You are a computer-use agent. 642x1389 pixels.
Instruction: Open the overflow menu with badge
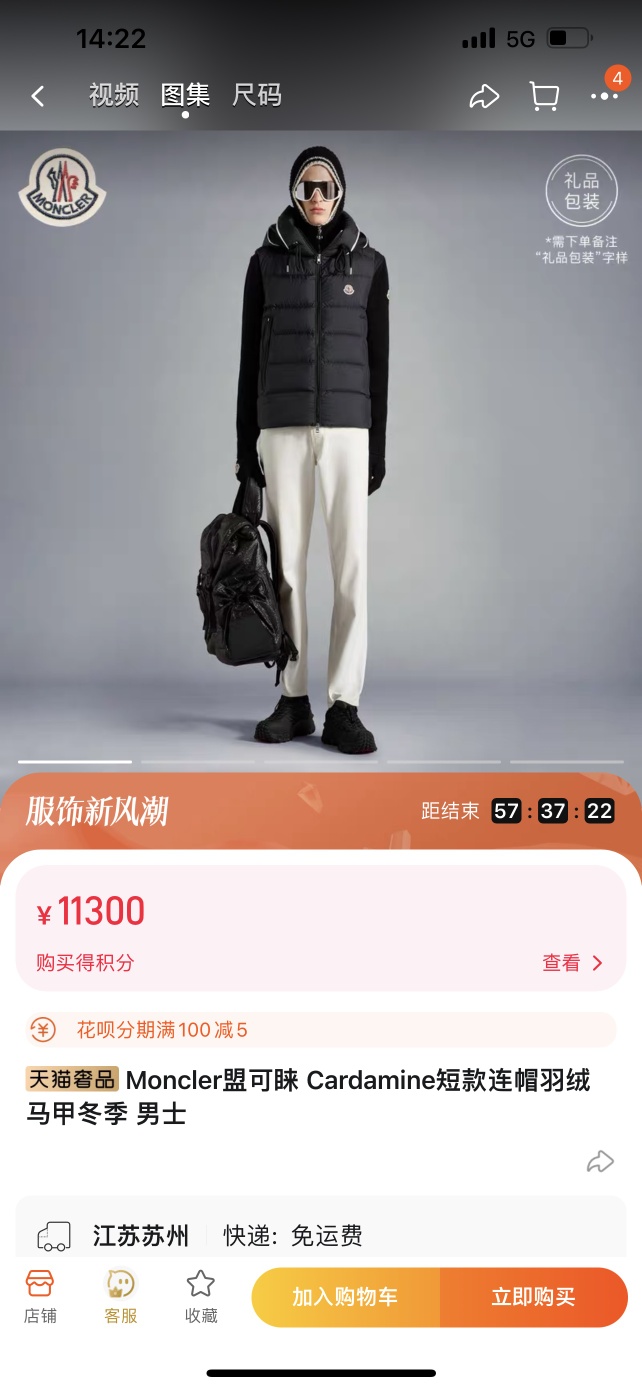point(605,96)
